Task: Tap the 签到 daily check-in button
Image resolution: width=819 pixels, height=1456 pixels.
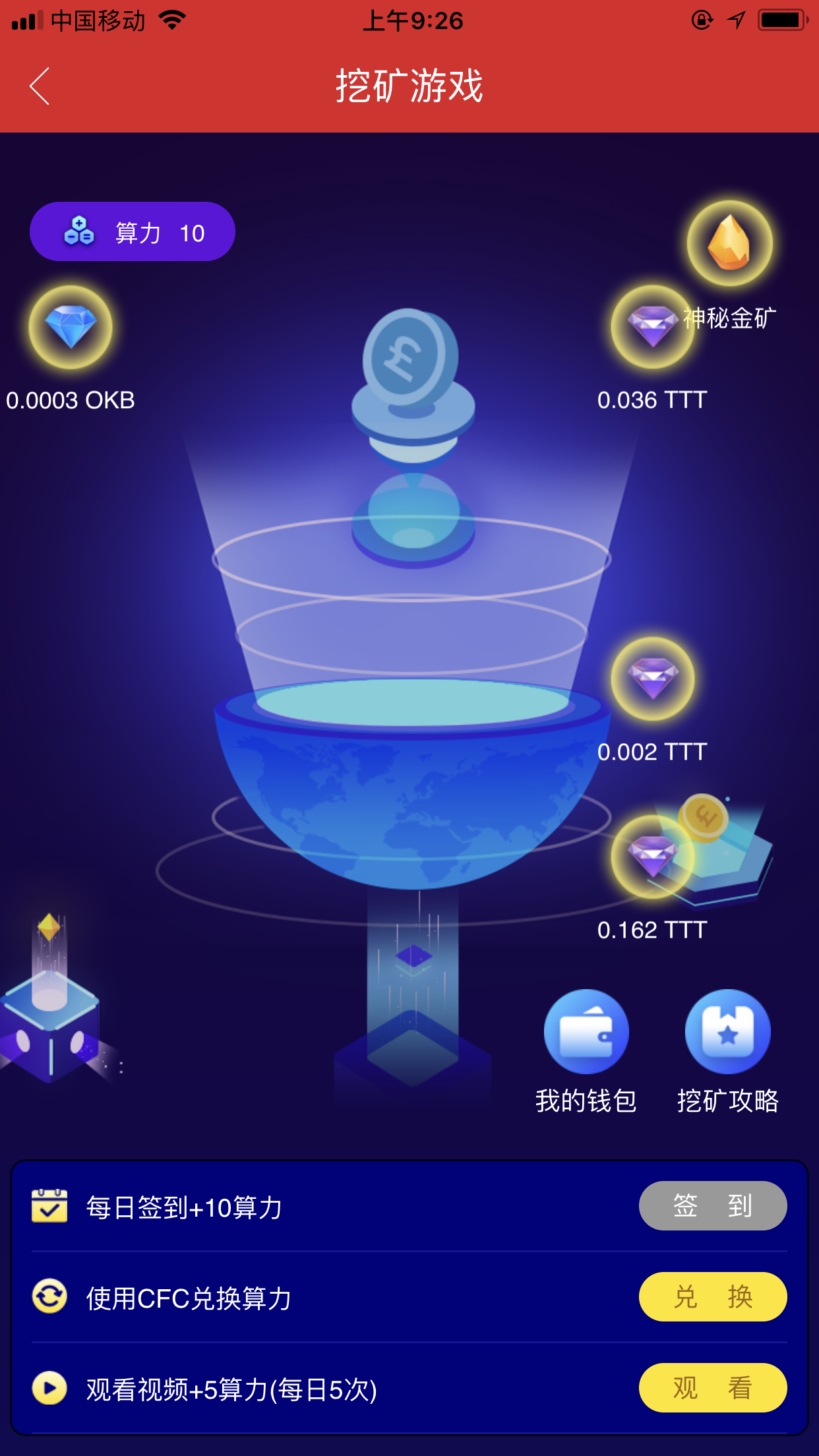Action: tap(712, 1205)
